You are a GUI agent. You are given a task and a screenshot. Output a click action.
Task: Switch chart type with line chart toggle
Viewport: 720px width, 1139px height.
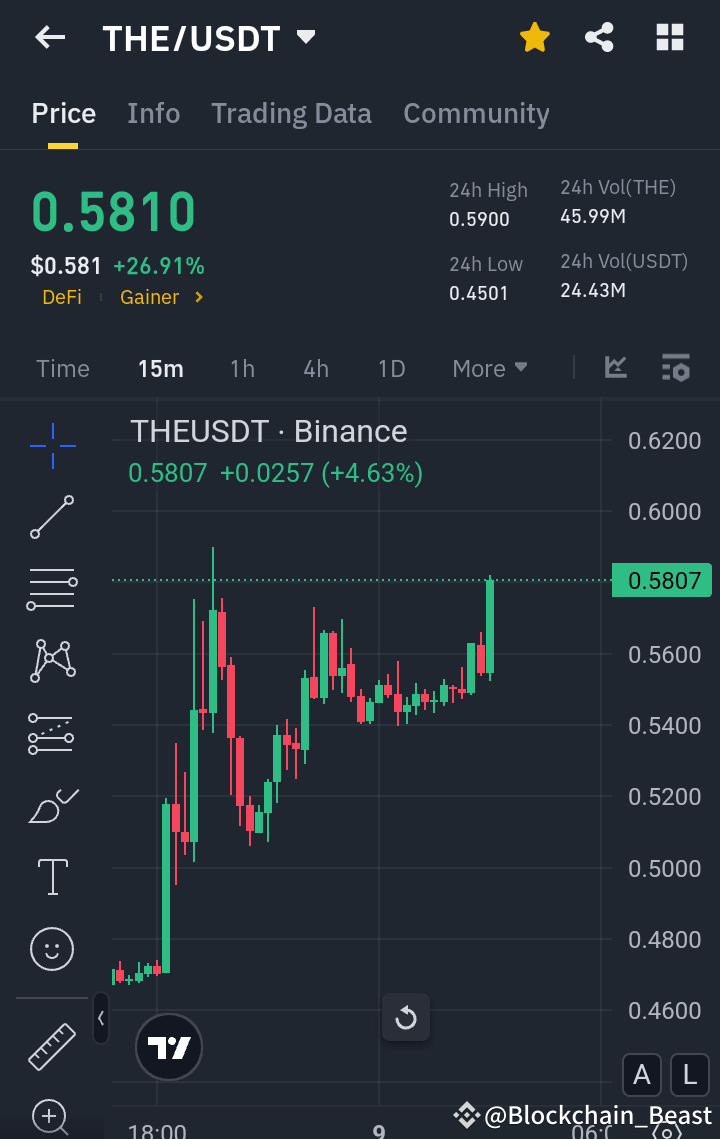[615, 368]
